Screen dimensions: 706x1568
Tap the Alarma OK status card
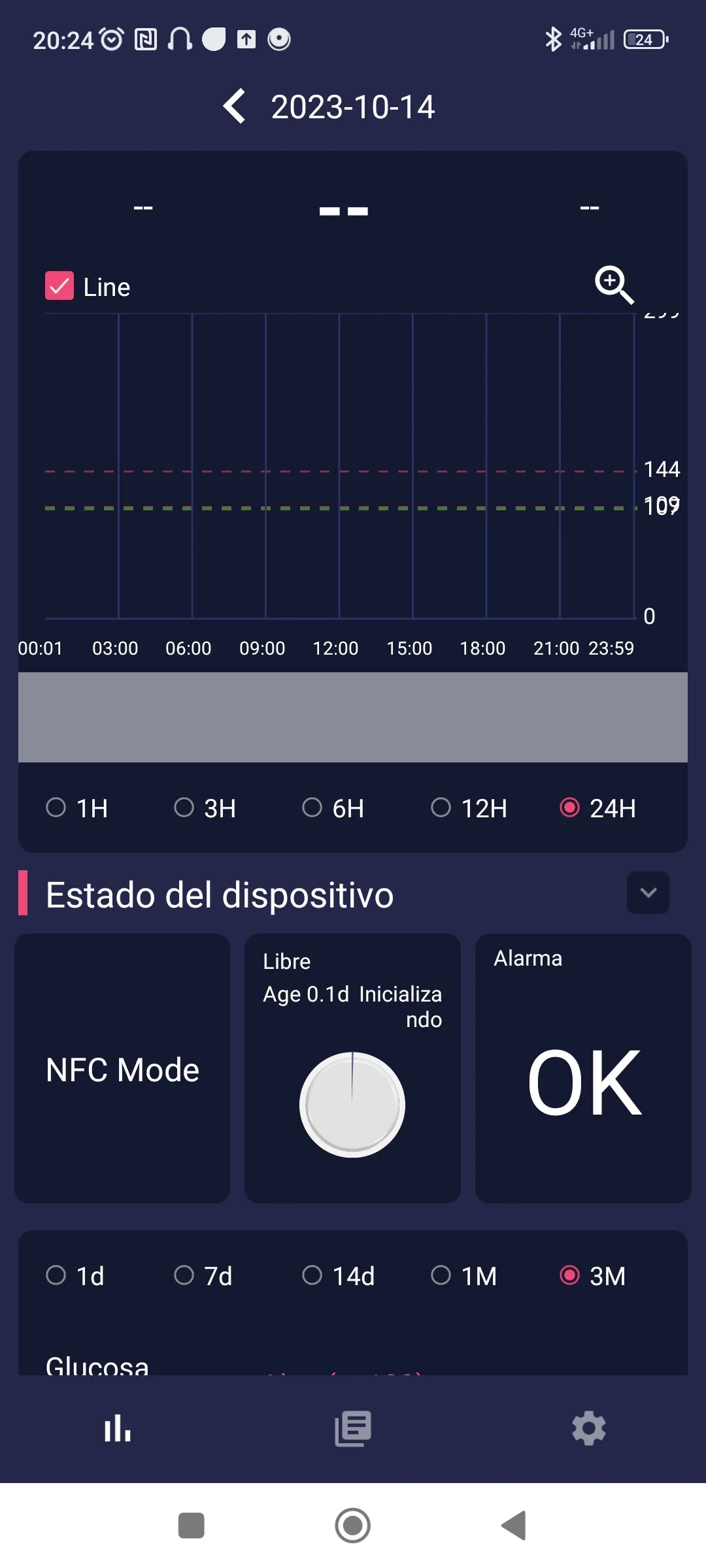pyautogui.click(x=584, y=1078)
